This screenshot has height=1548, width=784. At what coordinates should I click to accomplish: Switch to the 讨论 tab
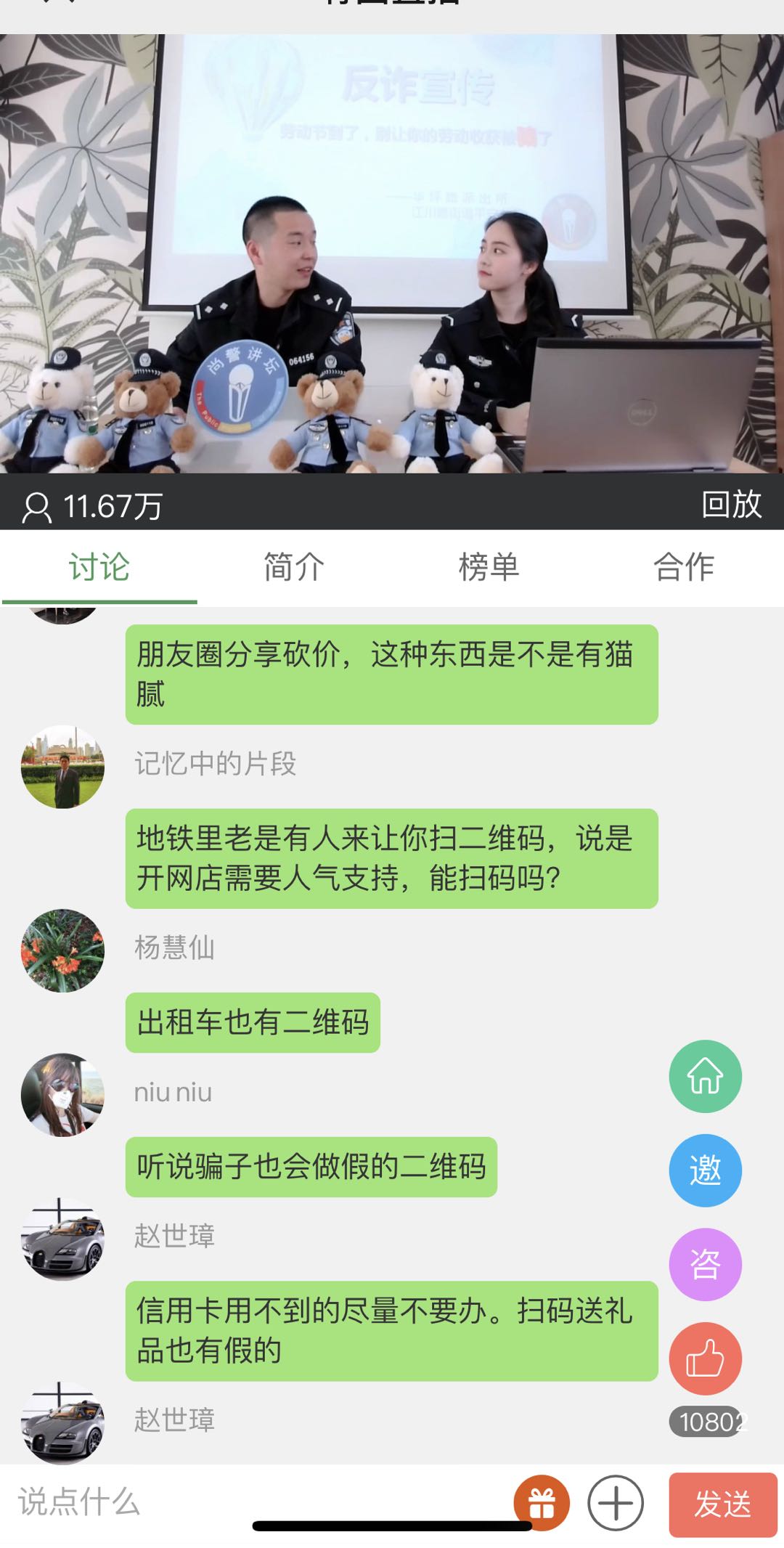coord(99,567)
